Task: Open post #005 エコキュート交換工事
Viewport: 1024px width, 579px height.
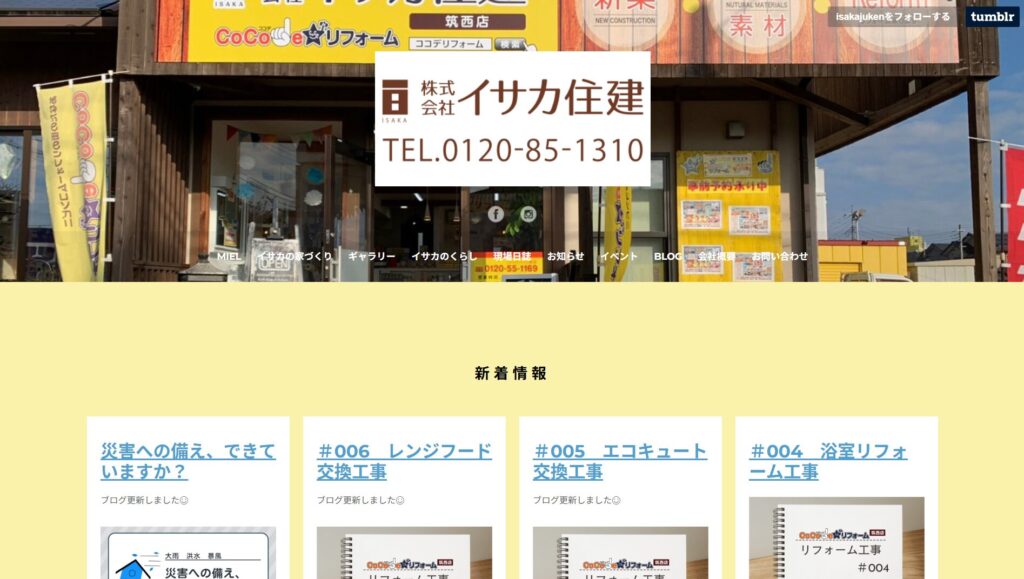Action: click(x=620, y=461)
